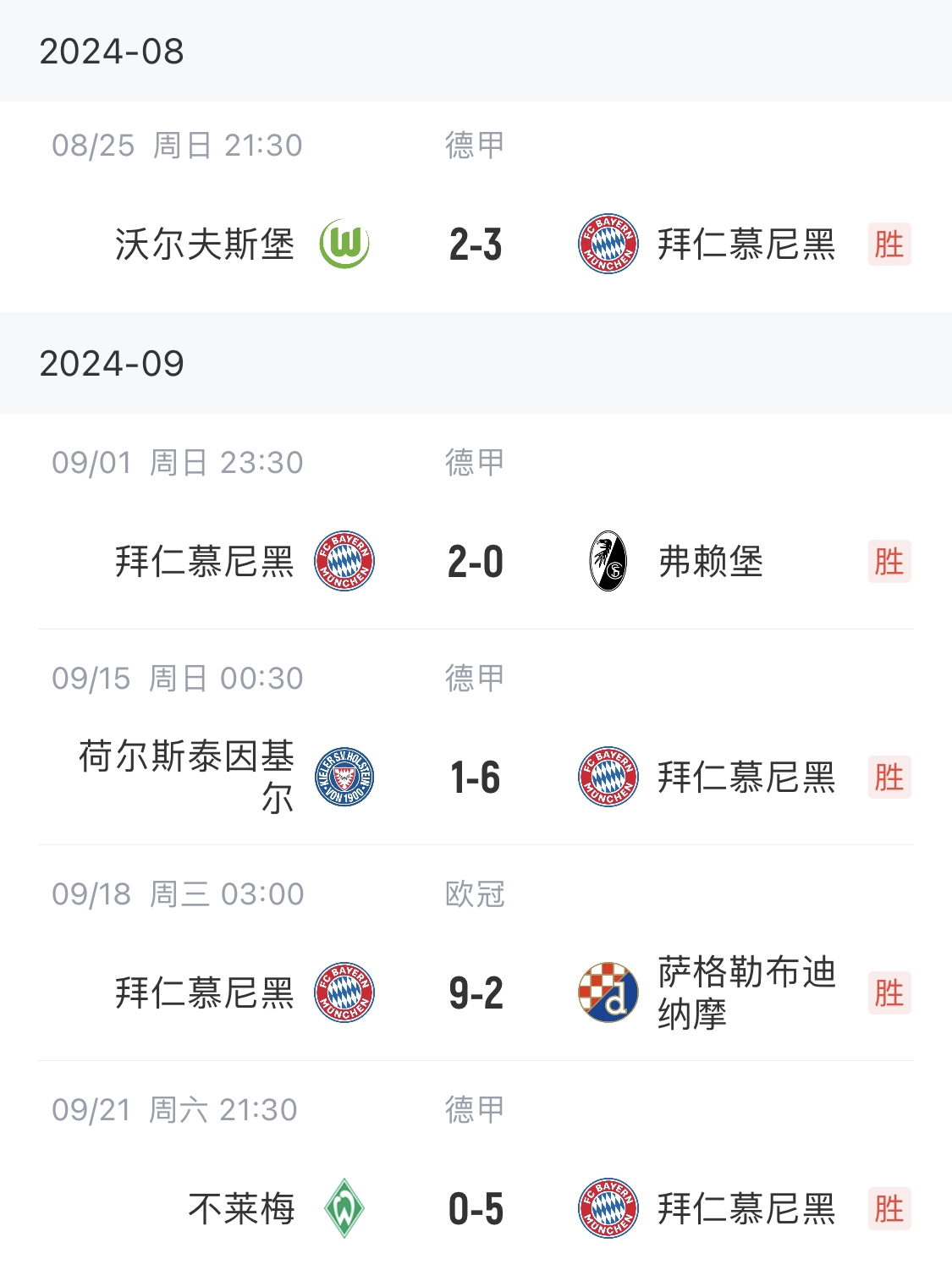
Task: Open the Holstein Kiel 1-6 Bayern match
Action: point(476,778)
